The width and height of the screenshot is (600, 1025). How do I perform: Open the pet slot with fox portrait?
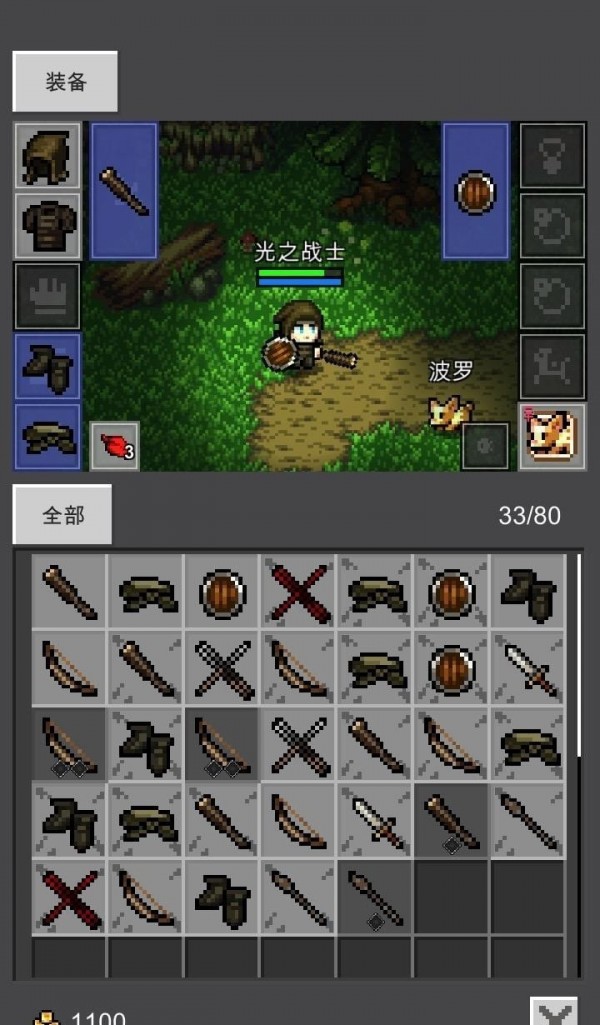point(552,436)
